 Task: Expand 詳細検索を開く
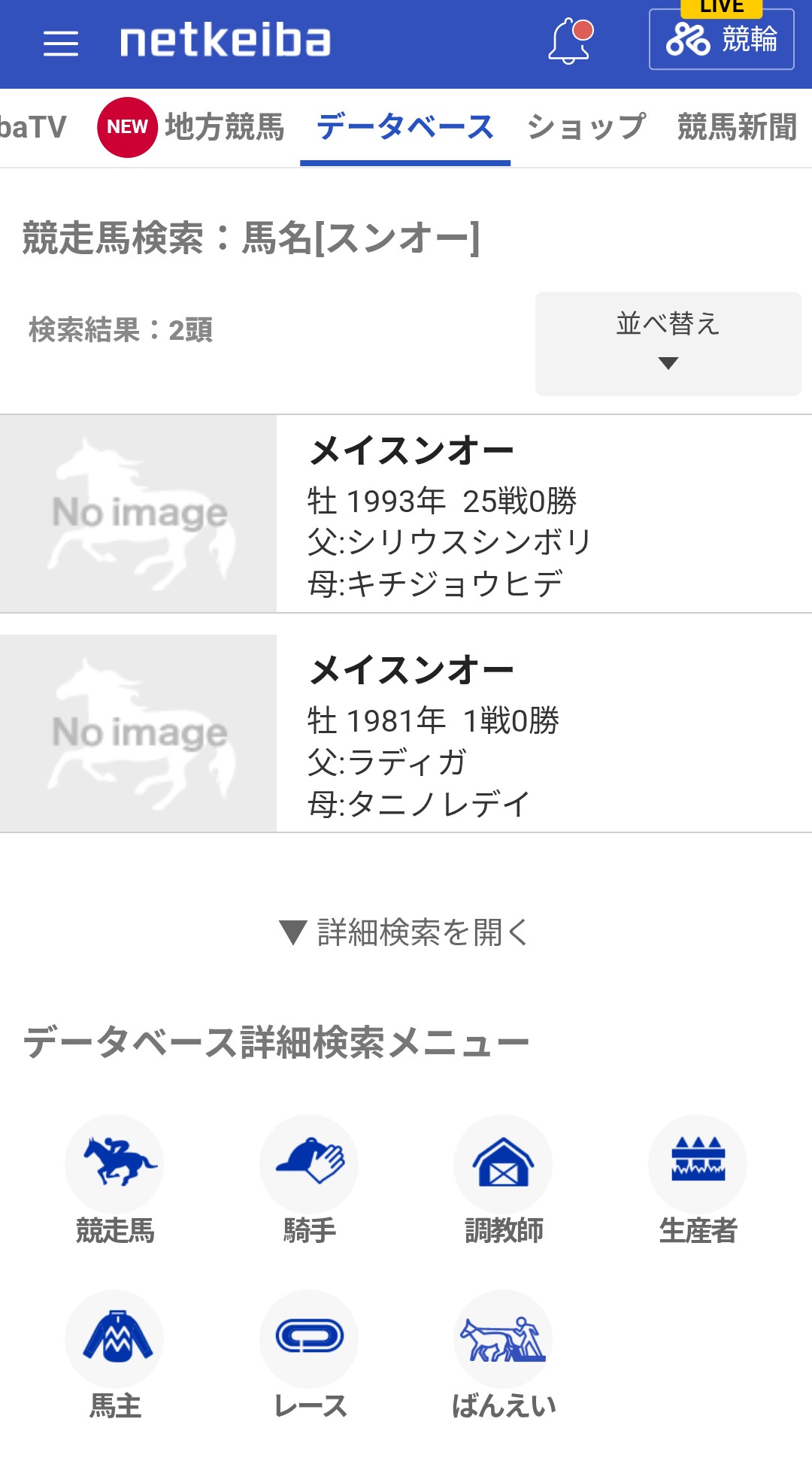(x=405, y=932)
